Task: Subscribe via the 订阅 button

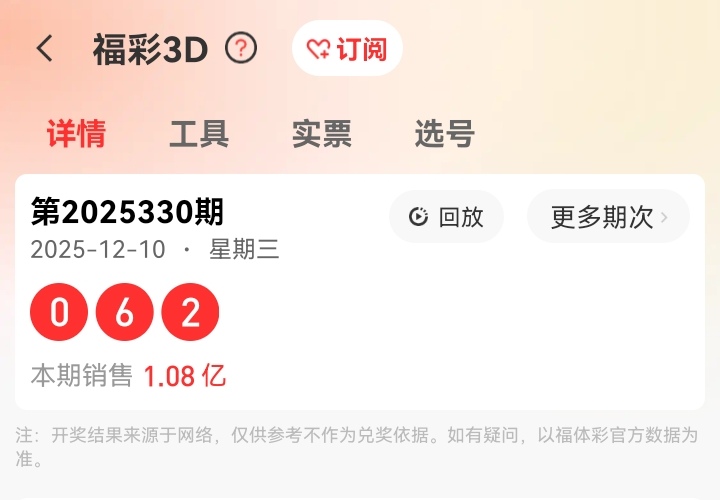Action: (347, 49)
